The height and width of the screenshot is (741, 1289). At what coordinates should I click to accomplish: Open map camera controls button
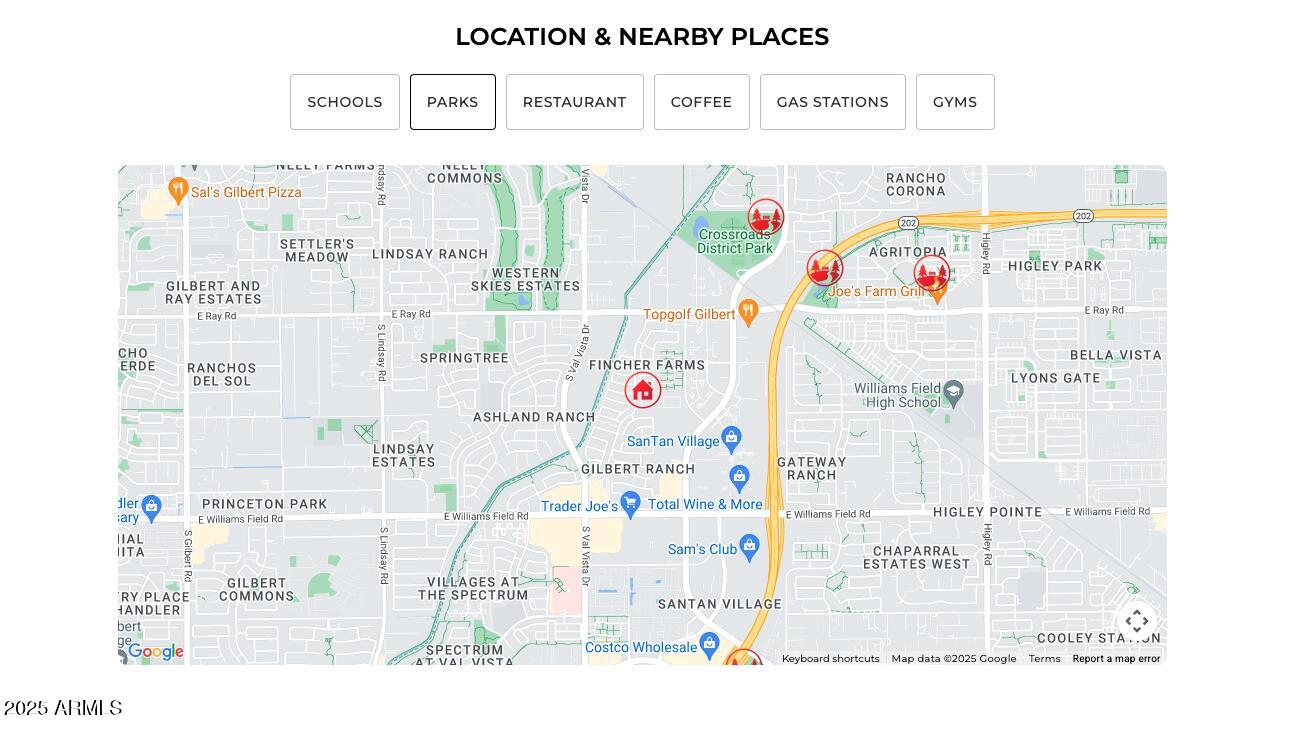click(x=1136, y=621)
